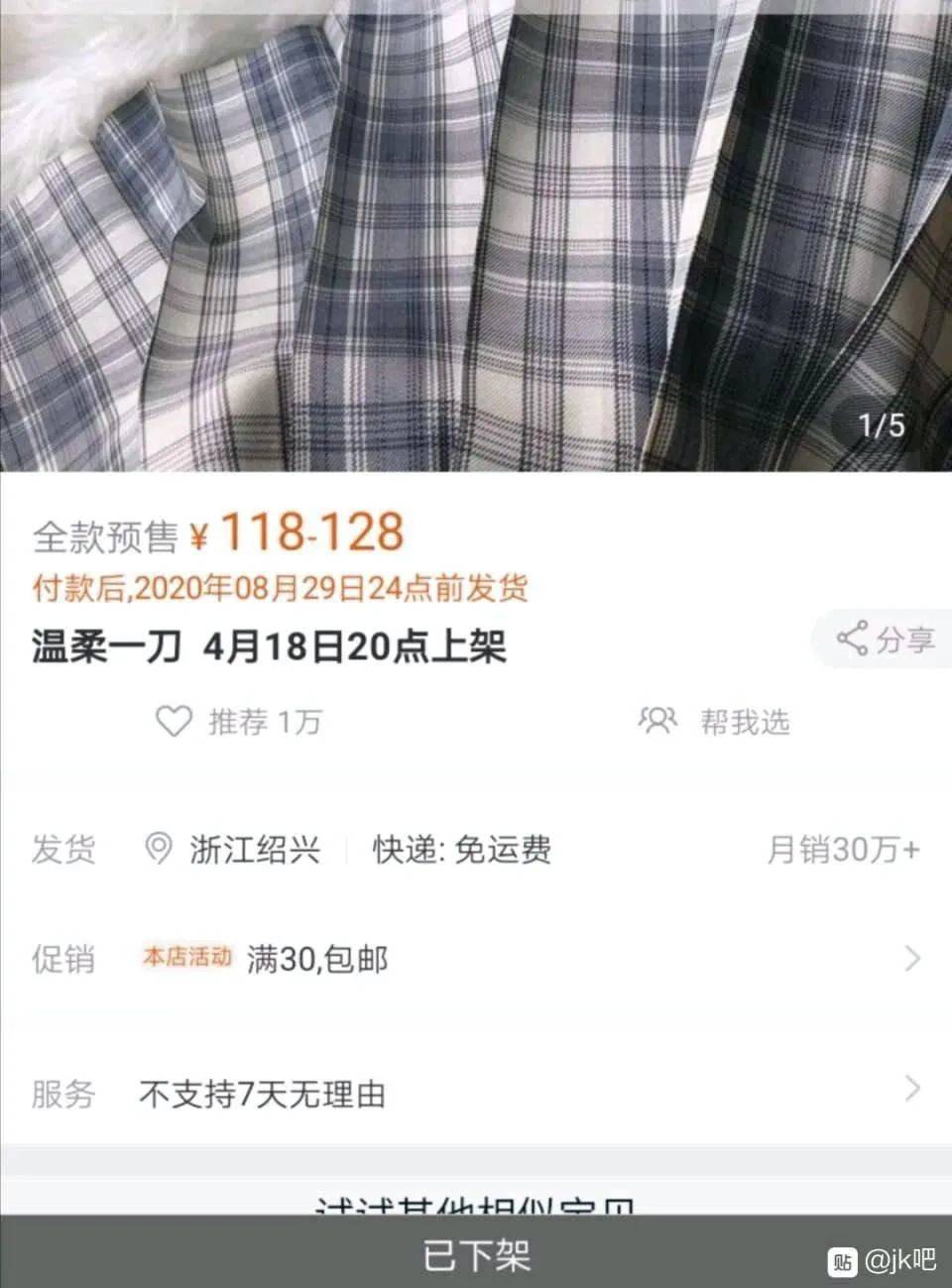Screen dimensions: 952x1288
Task: Select the location pin icon next to 浙江绍兴
Action: [x=157, y=850]
